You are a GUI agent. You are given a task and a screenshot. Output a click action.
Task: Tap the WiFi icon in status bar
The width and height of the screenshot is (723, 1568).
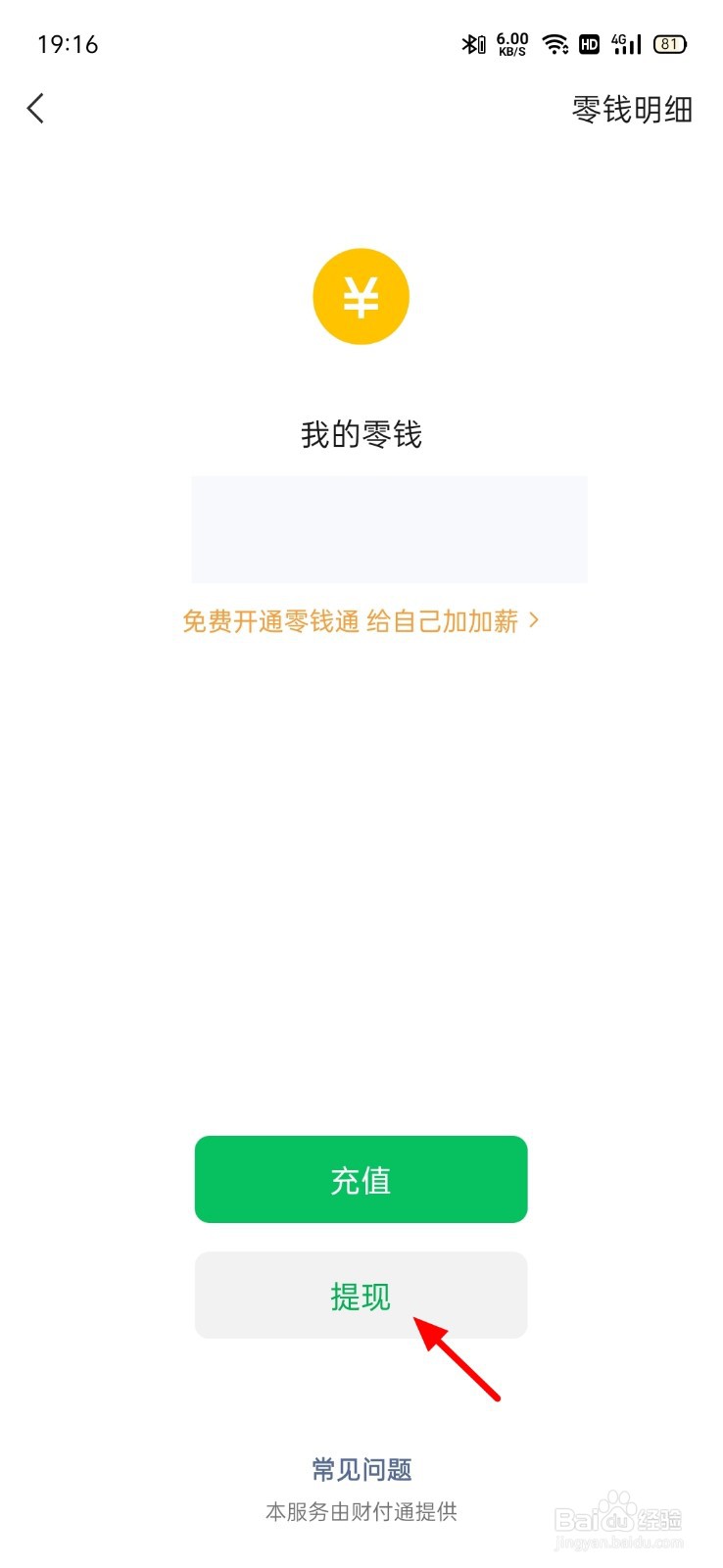[x=554, y=44]
